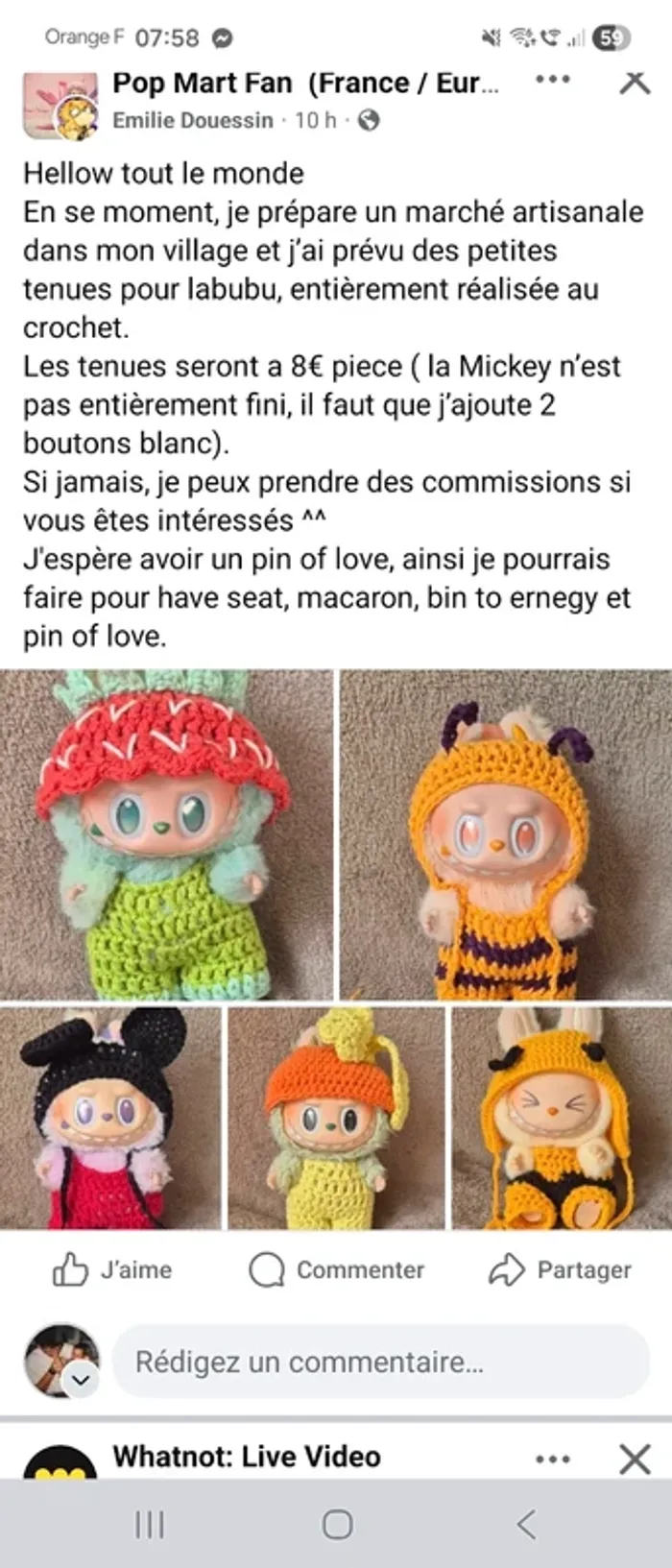Open the orange hat yellow overalls photo
This screenshot has width=672, height=1568.
(x=336, y=1118)
